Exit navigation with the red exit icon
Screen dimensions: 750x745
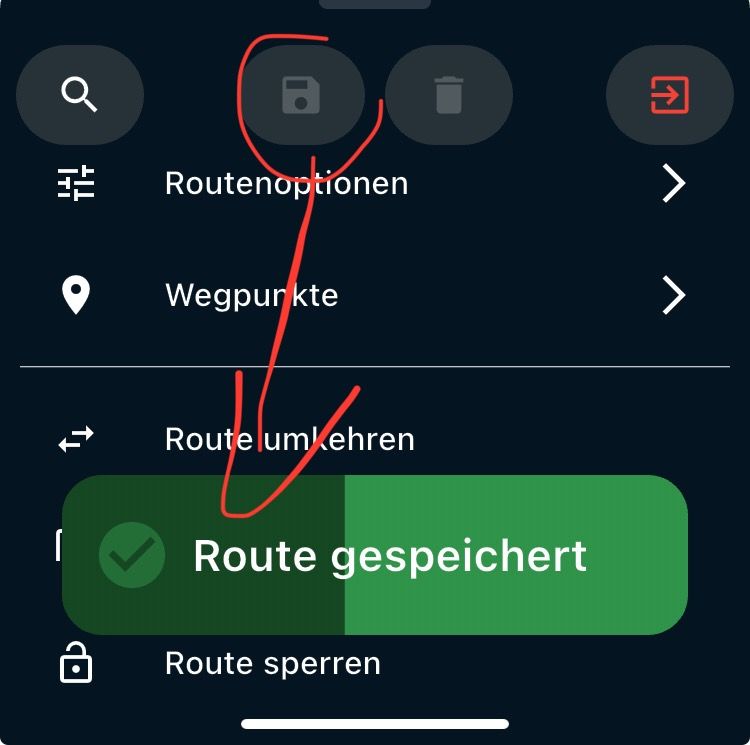[669, 96]
